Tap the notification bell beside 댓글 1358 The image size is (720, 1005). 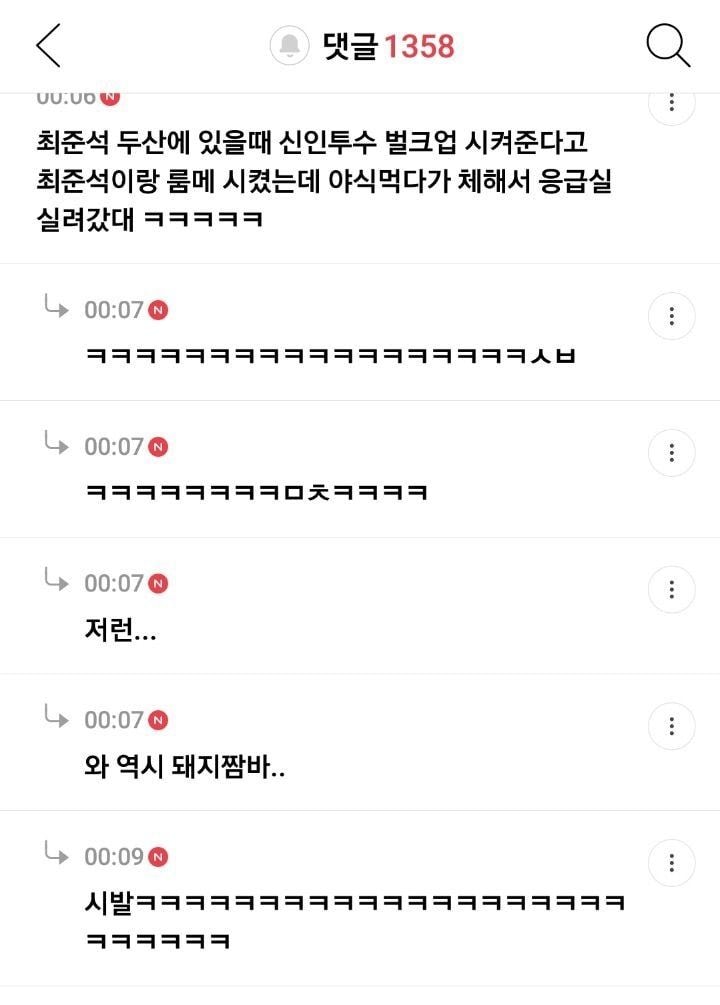coord(291,46)
